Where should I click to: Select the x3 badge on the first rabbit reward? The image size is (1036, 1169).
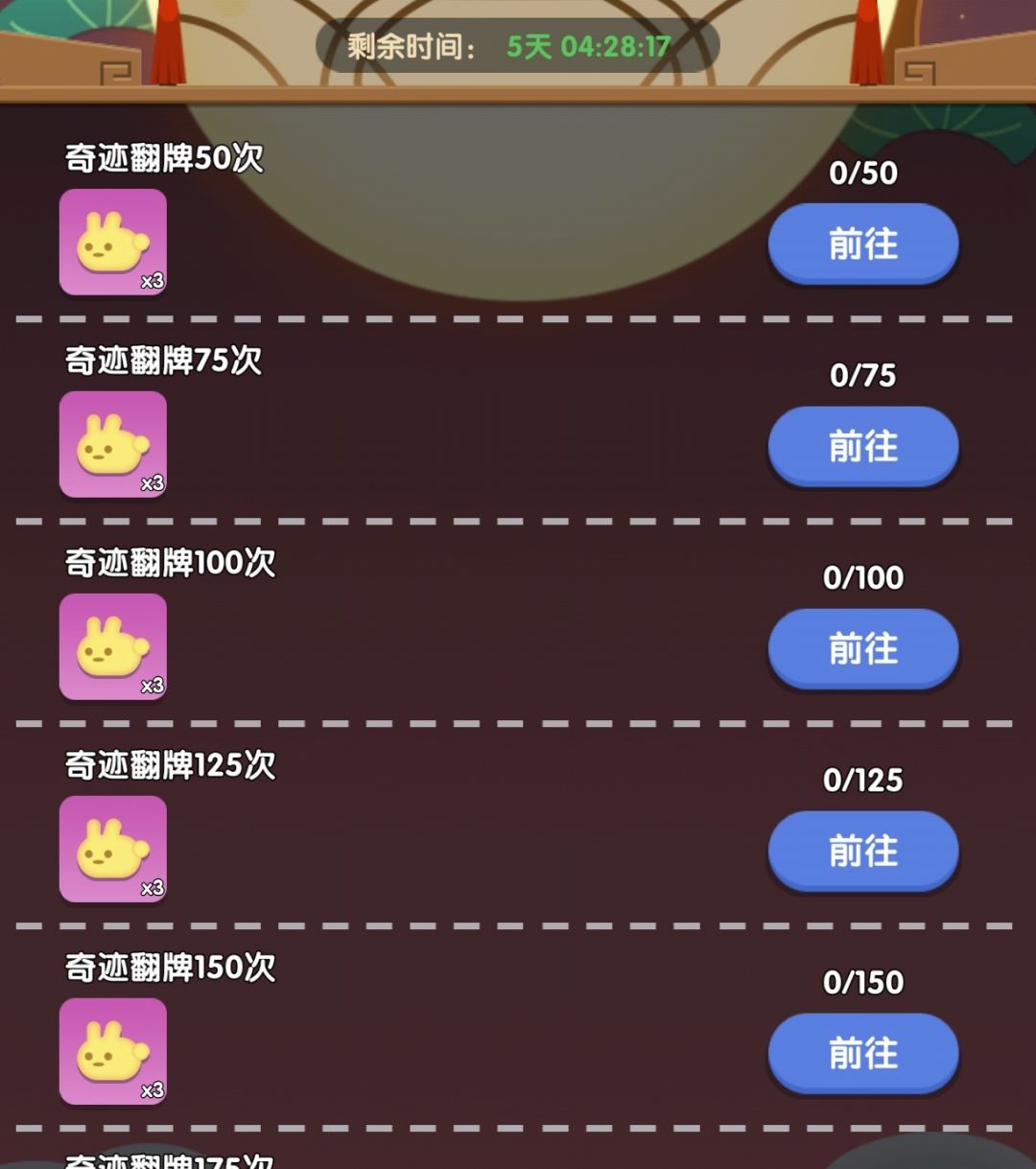[153, 279]
